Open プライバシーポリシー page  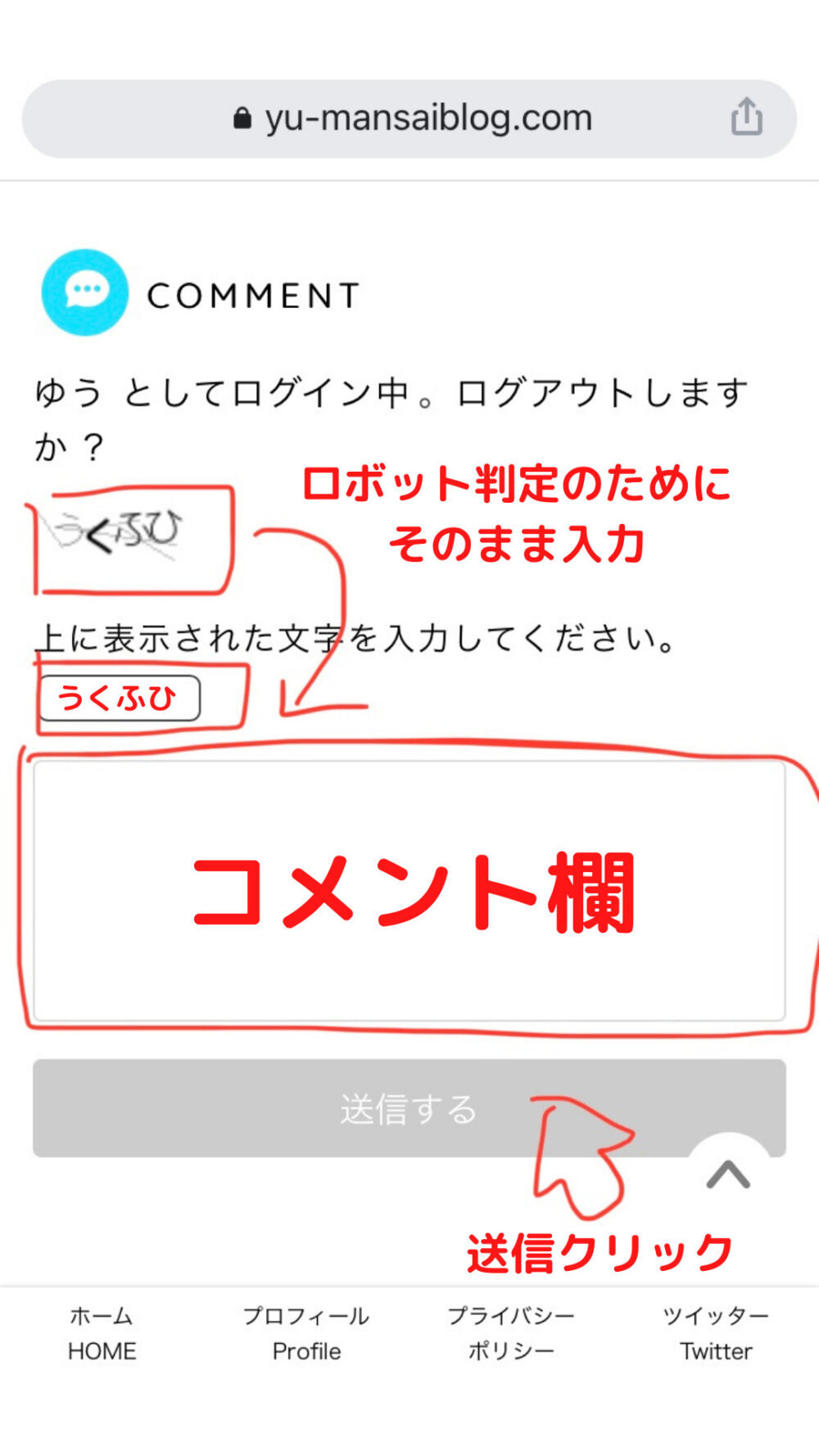pyautogui.click(x=511, y=1333)
